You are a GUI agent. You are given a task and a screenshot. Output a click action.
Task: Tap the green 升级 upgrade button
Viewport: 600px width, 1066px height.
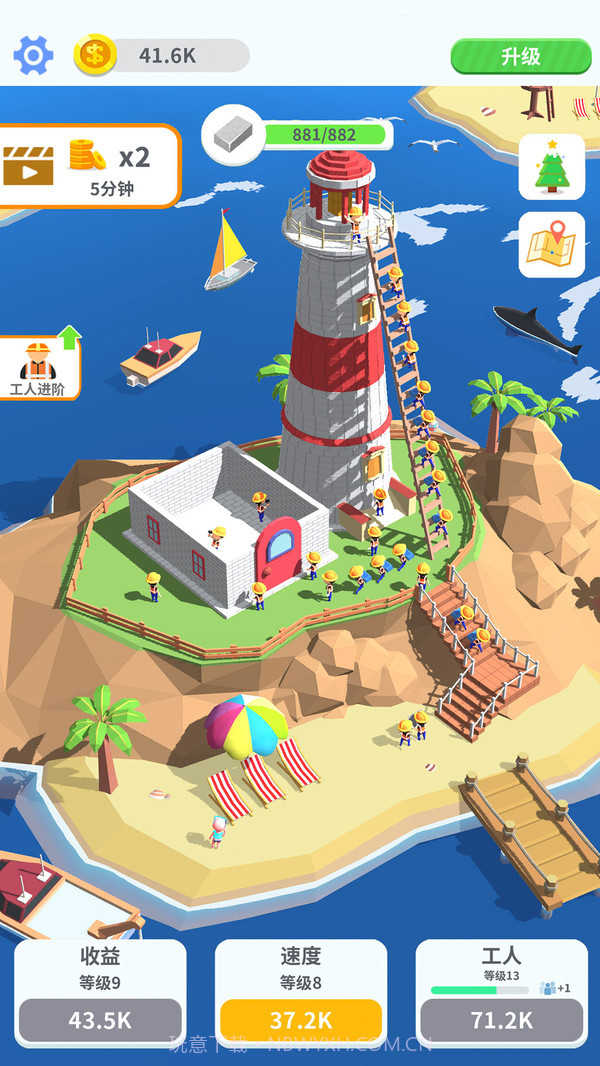point(520,57)
